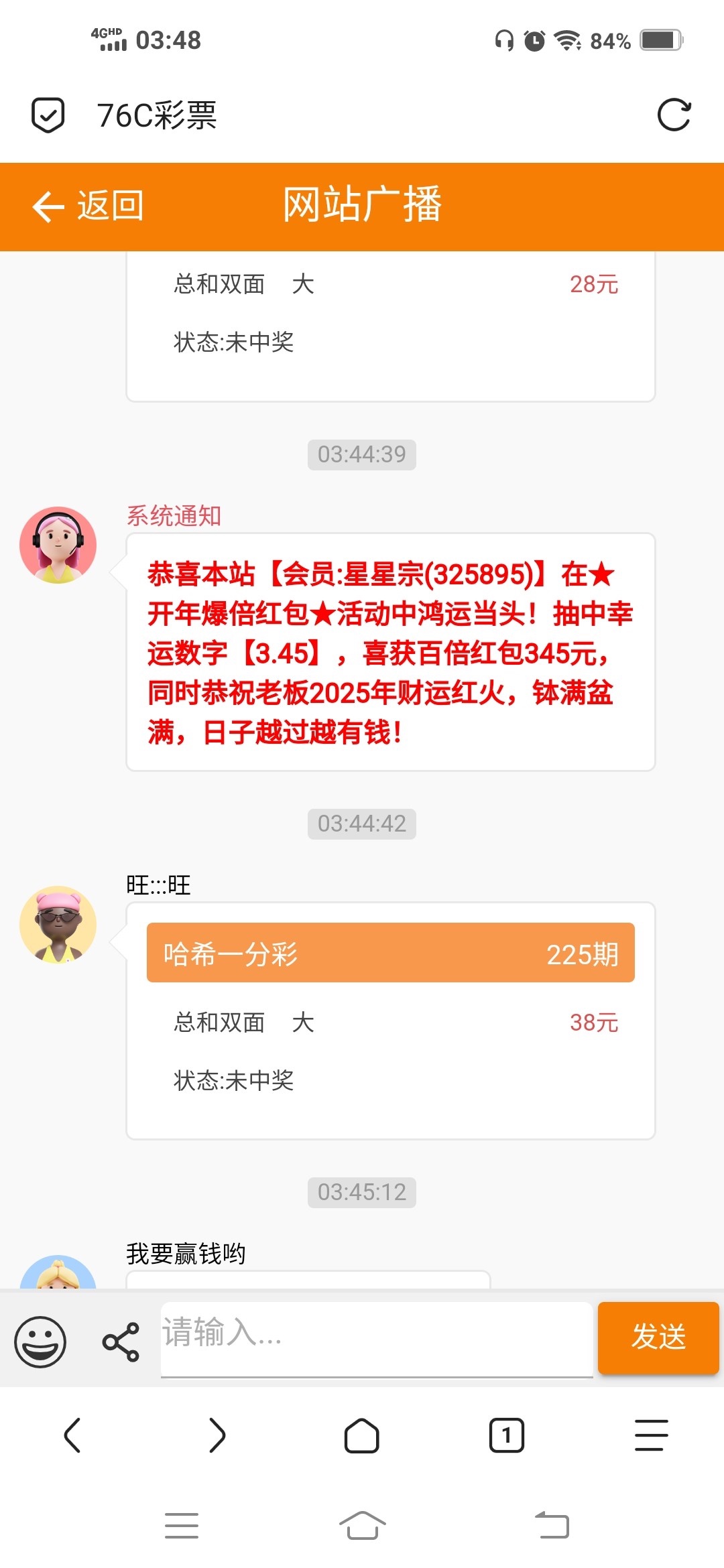Tap the red red-packet congratulation message
The width and height of the screenshot is (724, 1568).
(x=389, y=653)
